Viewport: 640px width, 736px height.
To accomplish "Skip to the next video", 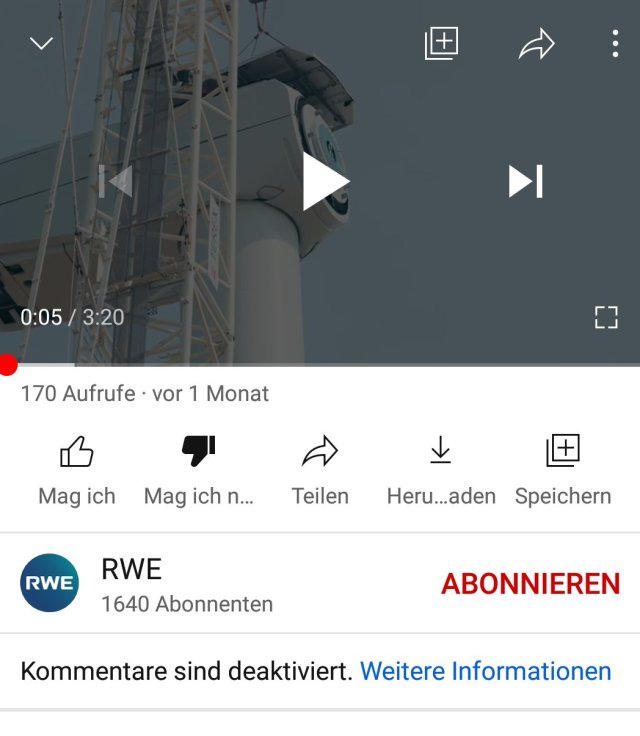I will (526, 181).
